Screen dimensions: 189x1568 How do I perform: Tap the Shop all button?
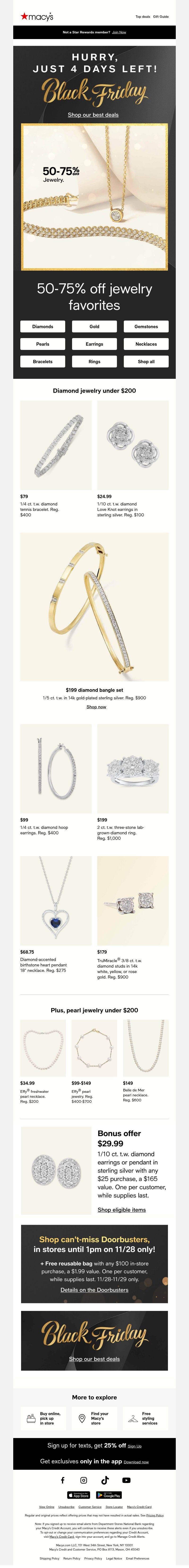pos(146,362)
